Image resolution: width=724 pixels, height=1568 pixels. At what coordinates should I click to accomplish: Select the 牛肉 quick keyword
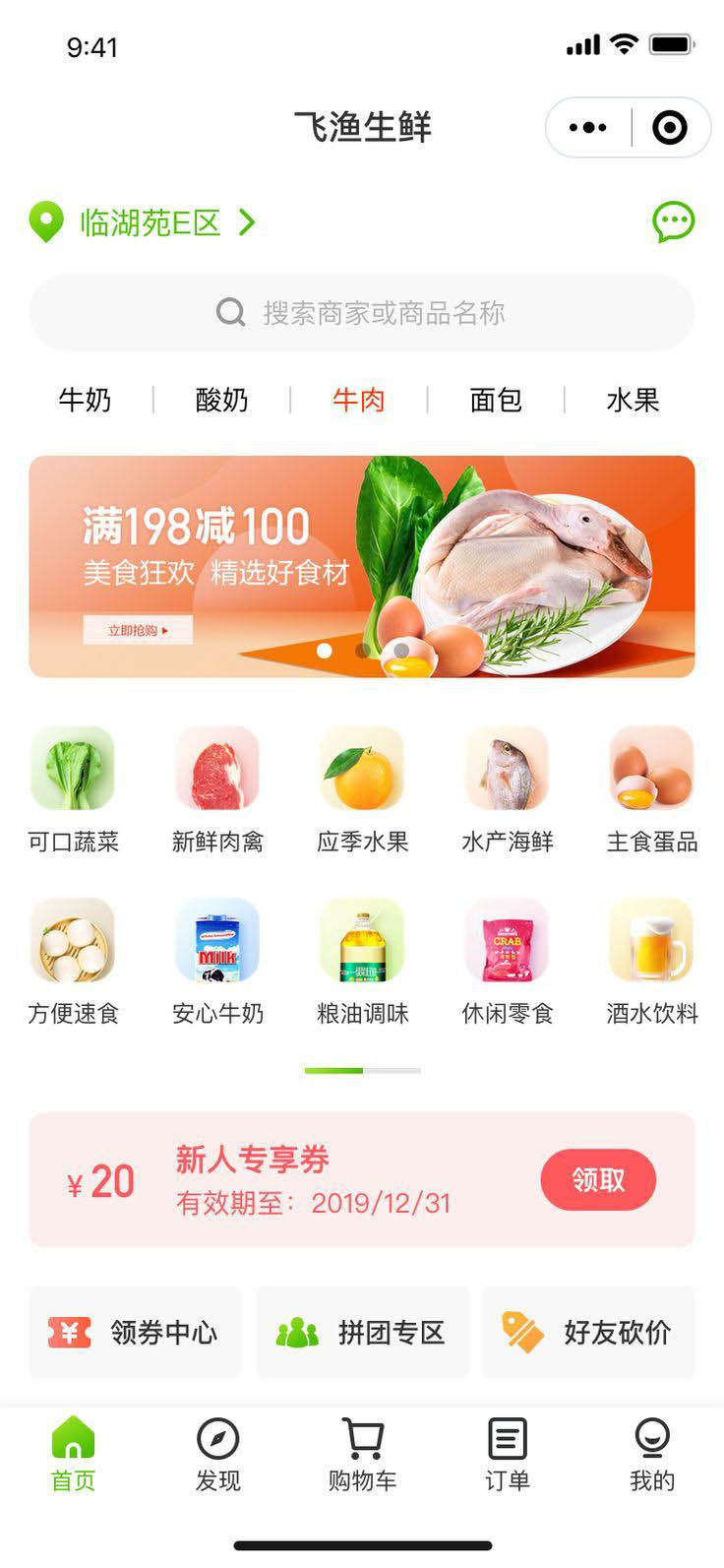pyautogui.click(x=359, y=401)
